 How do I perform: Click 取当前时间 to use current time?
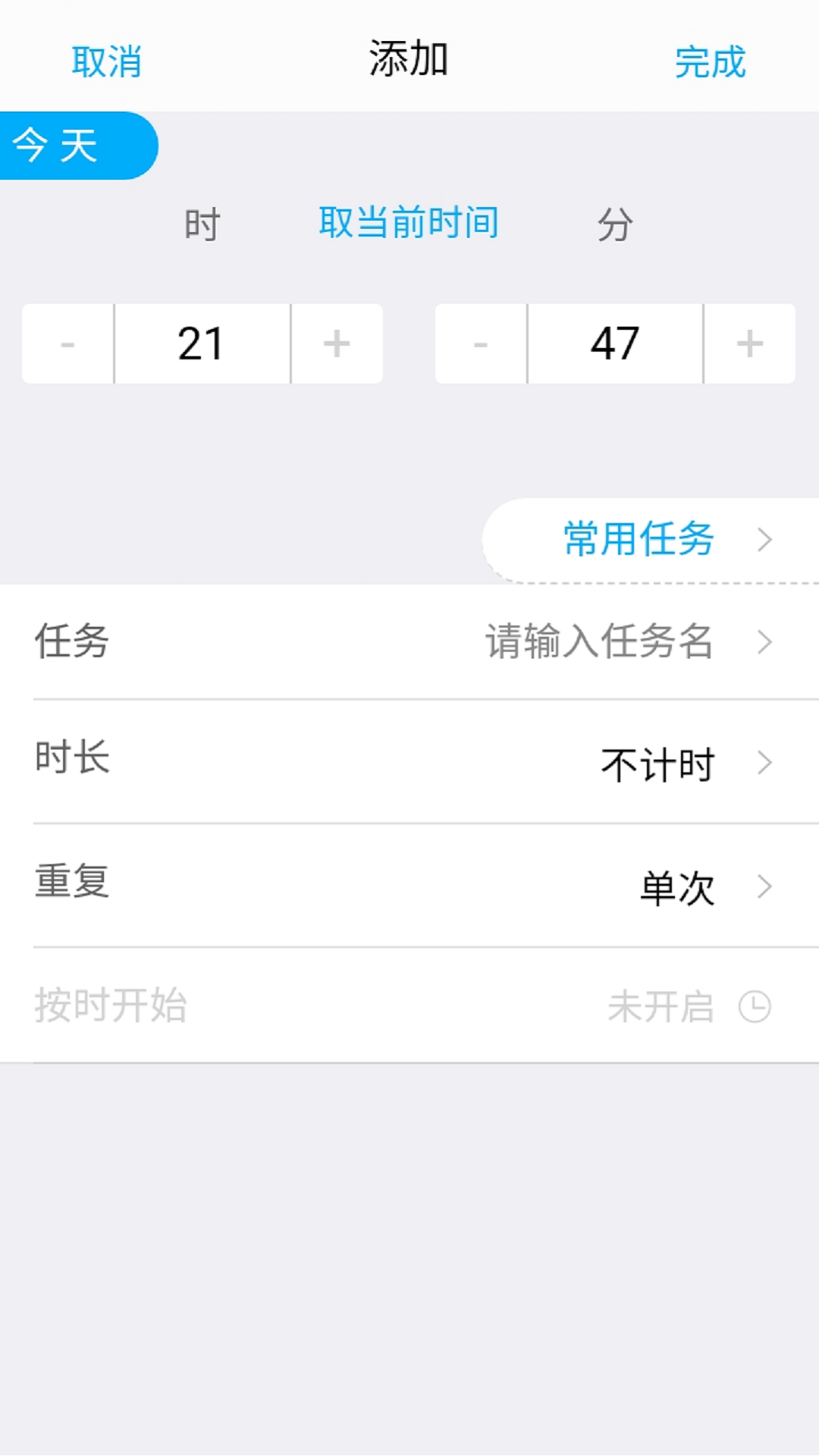(x=408, y=222)
